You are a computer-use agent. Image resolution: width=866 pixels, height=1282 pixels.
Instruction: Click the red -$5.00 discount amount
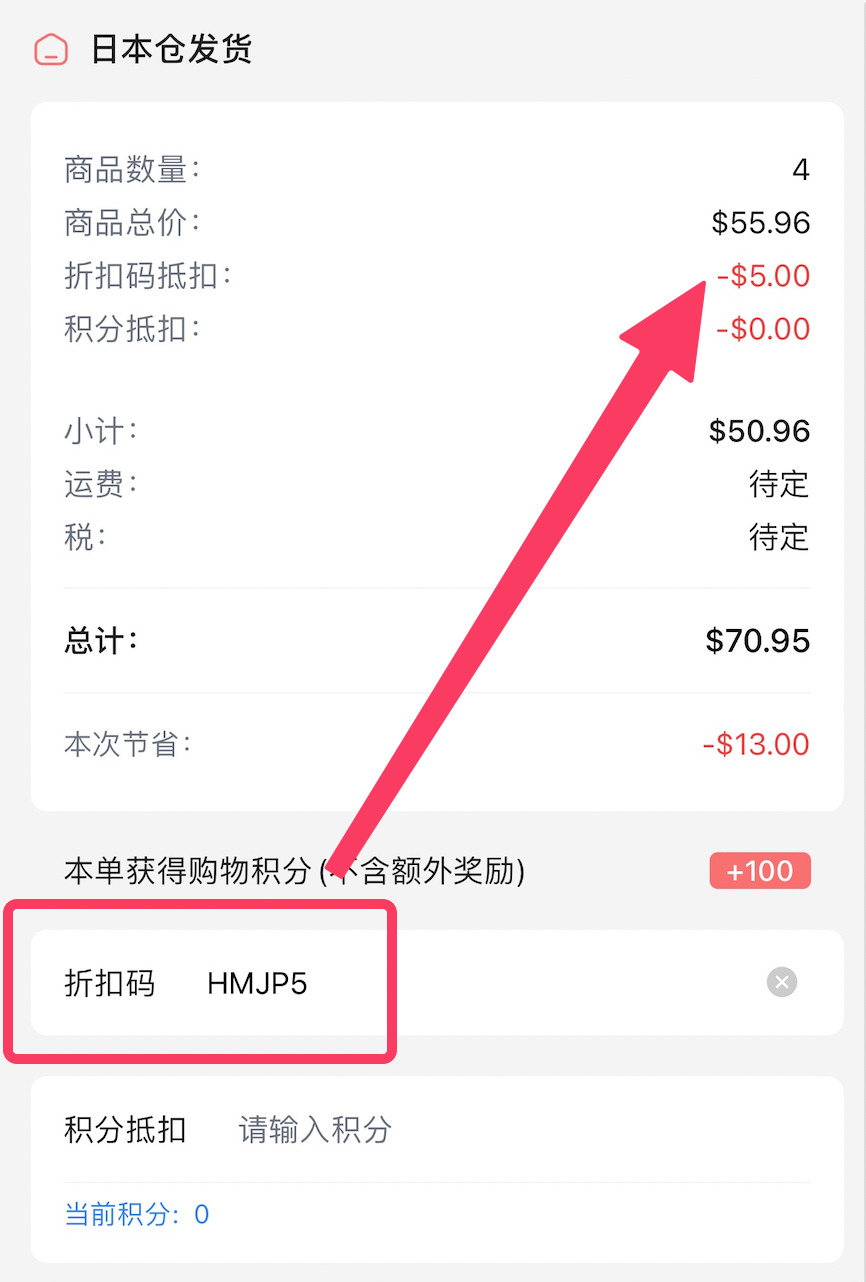tap(763, 275)
